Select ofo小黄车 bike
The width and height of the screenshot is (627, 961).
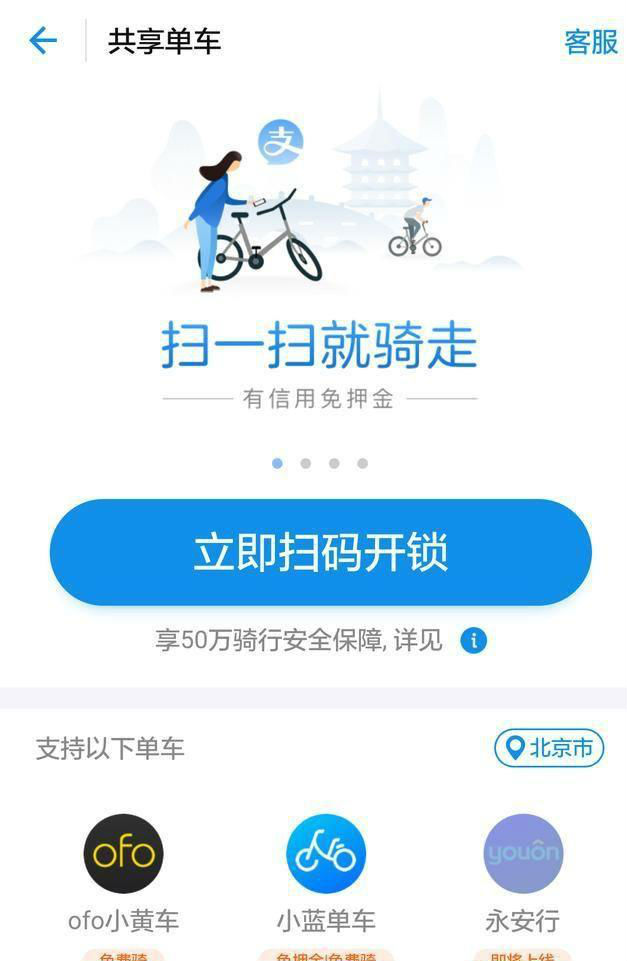click(123, 854)
